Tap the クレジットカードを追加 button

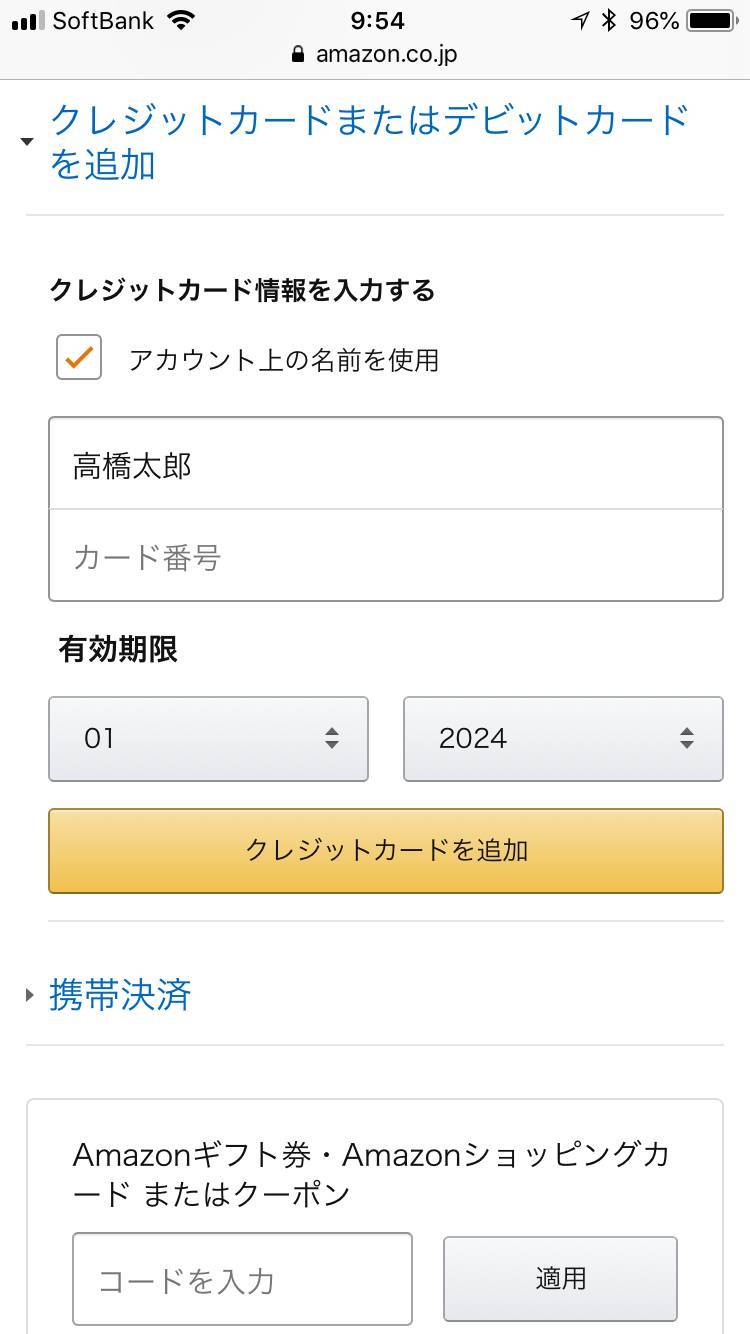pos(386,851)
